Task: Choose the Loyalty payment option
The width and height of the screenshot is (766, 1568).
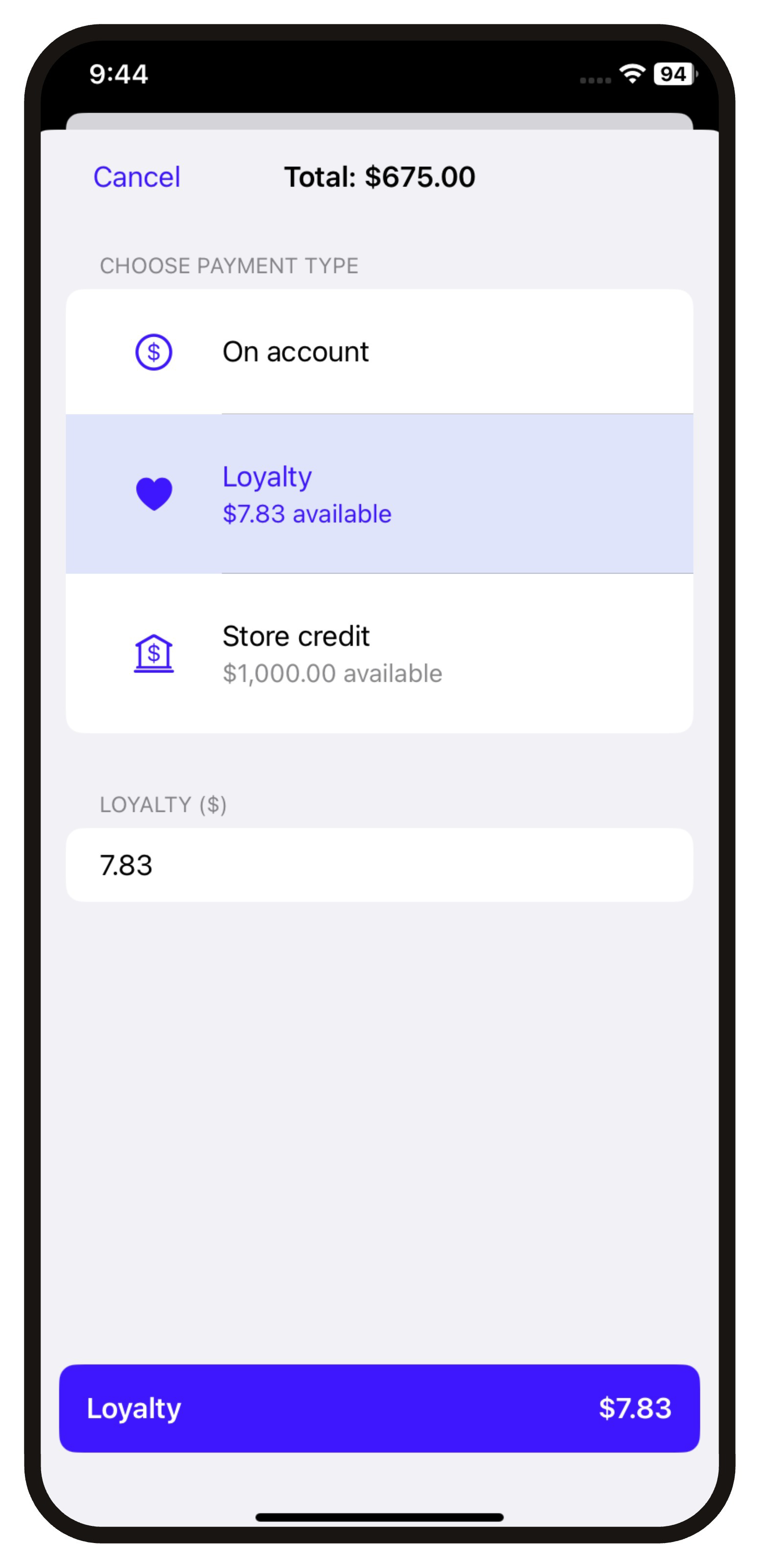Action: [x=379, y=494]
